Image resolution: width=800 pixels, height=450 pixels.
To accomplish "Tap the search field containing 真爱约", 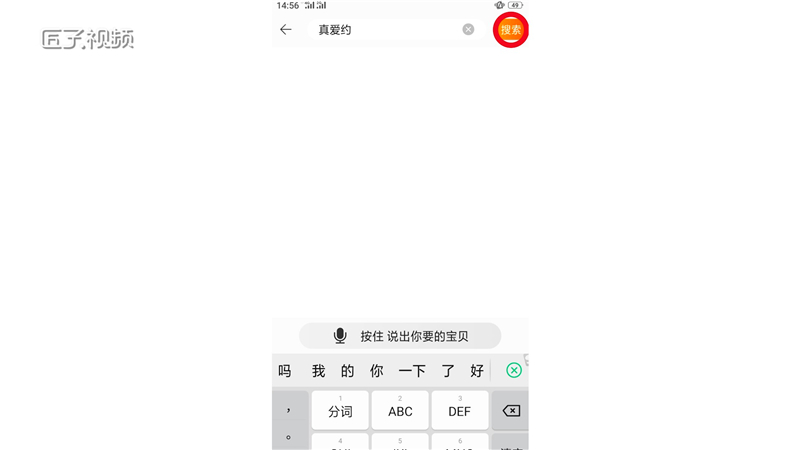I will pos(385,30).
